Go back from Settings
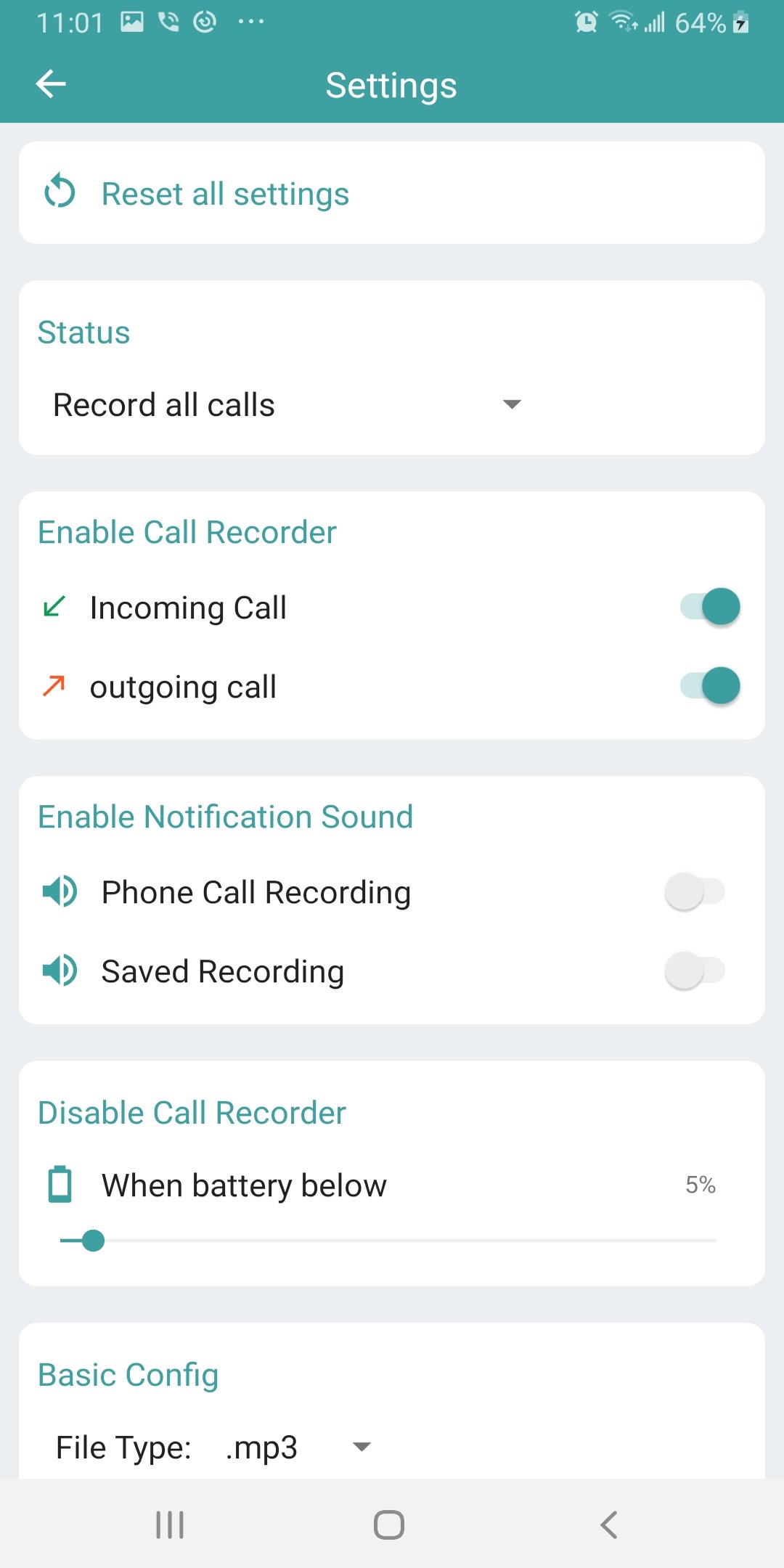This screenshot has width=784, height=1568. coord(51,84)
